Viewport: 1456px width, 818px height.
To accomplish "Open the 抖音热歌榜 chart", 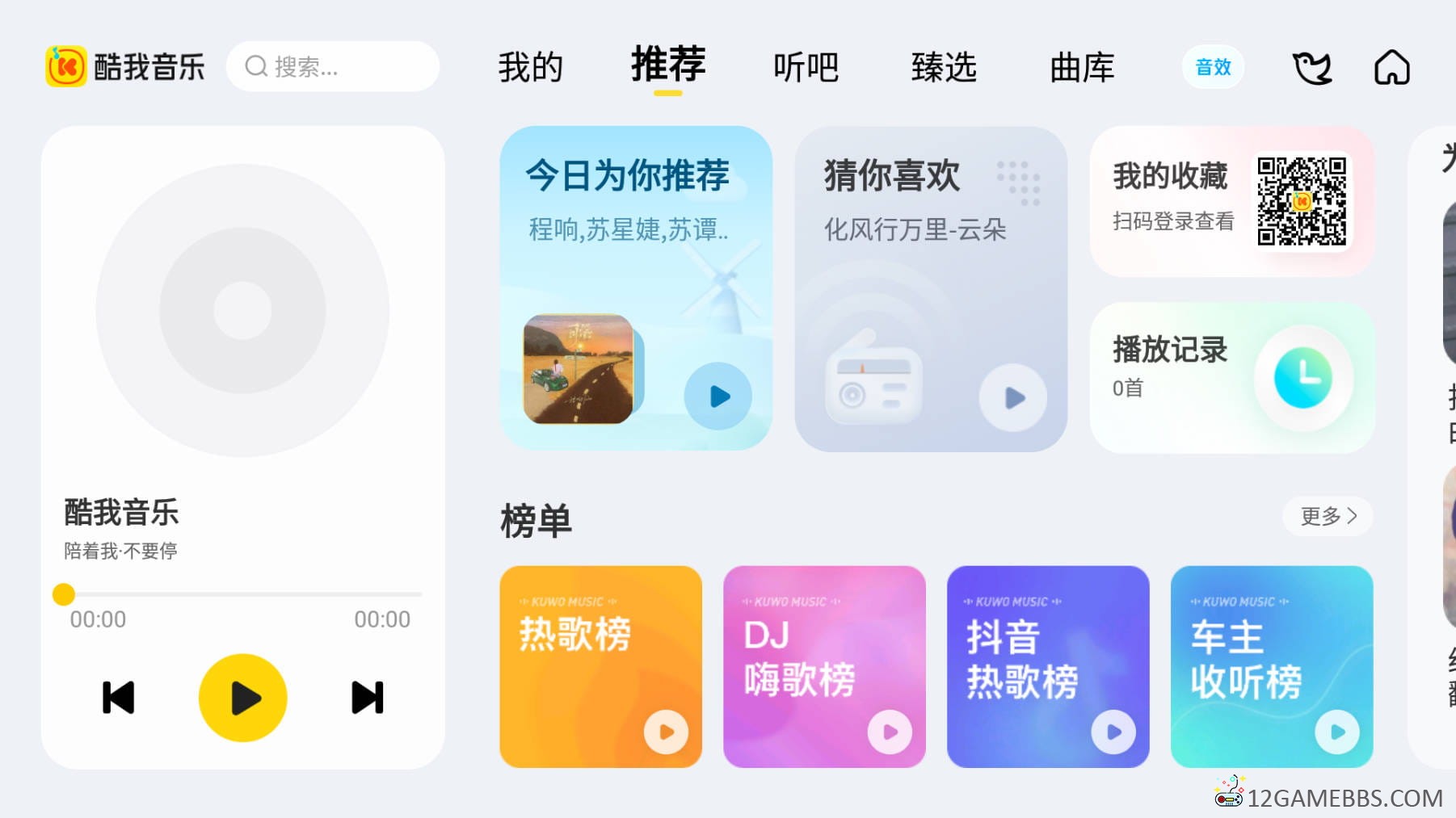I will [1047, 666].
